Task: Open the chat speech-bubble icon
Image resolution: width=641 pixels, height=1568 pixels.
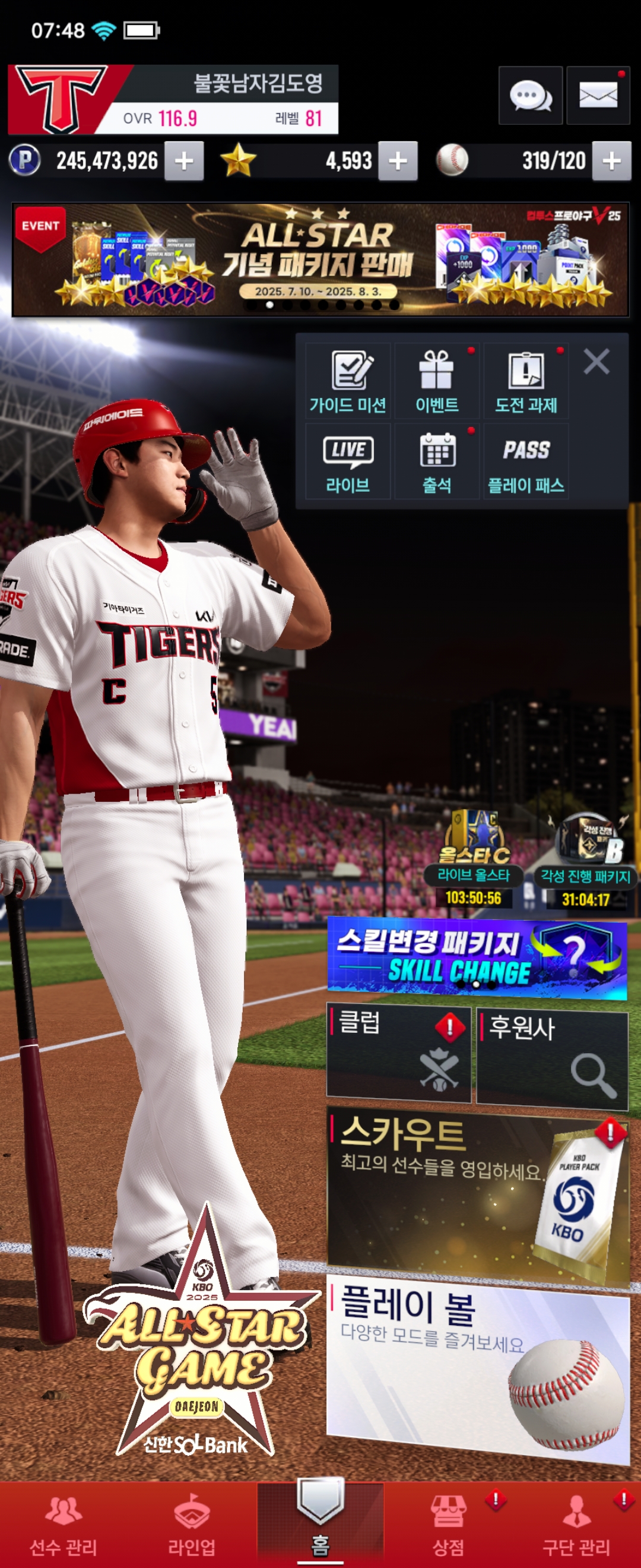Action: (x=531, y=96)
